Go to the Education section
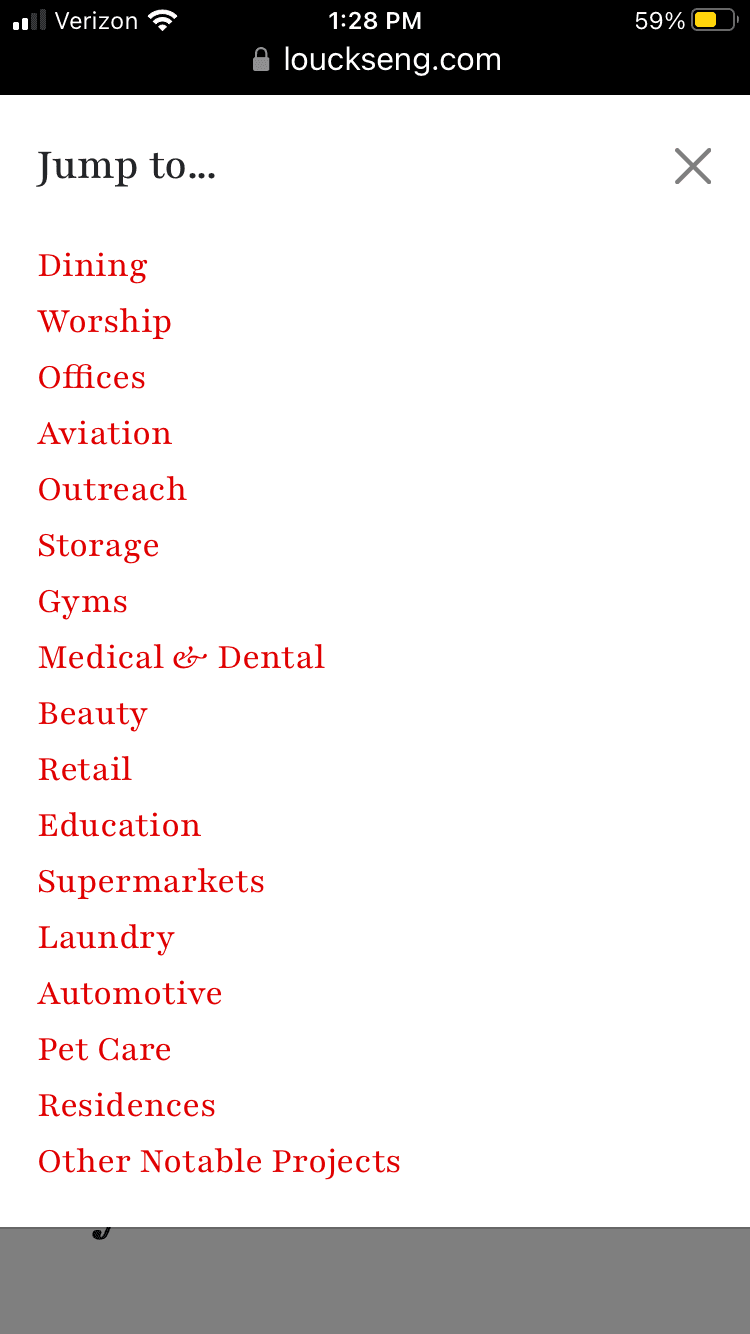750x1334 pixels. tap(119, 826)
